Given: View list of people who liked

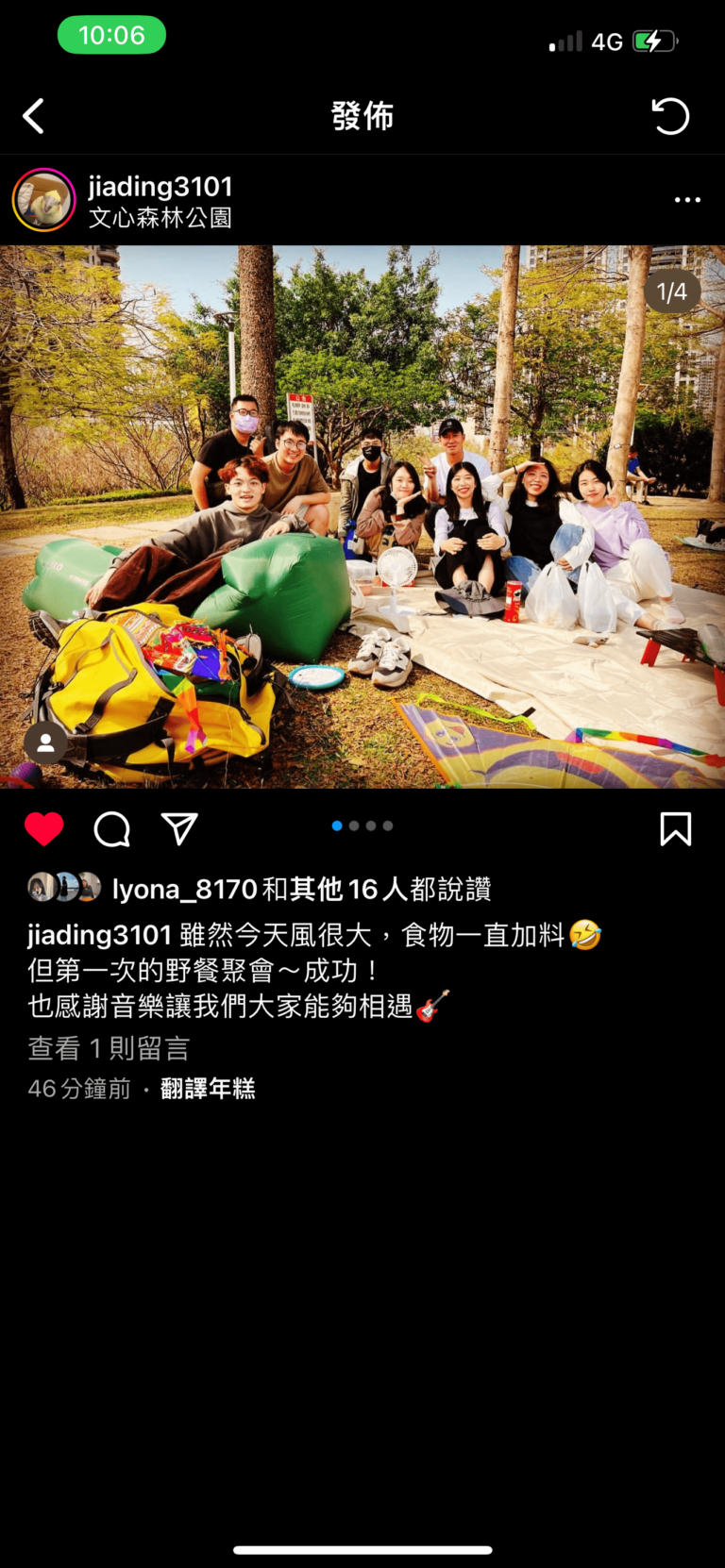Looking at the screenshot, I should point(391,889).
